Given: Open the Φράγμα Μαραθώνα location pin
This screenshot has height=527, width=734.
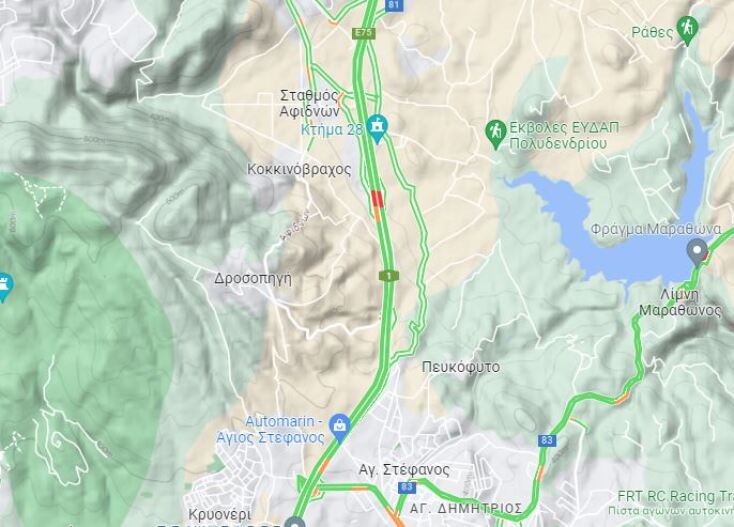Looking at the screenshot, I should click(x=698, y=250).
